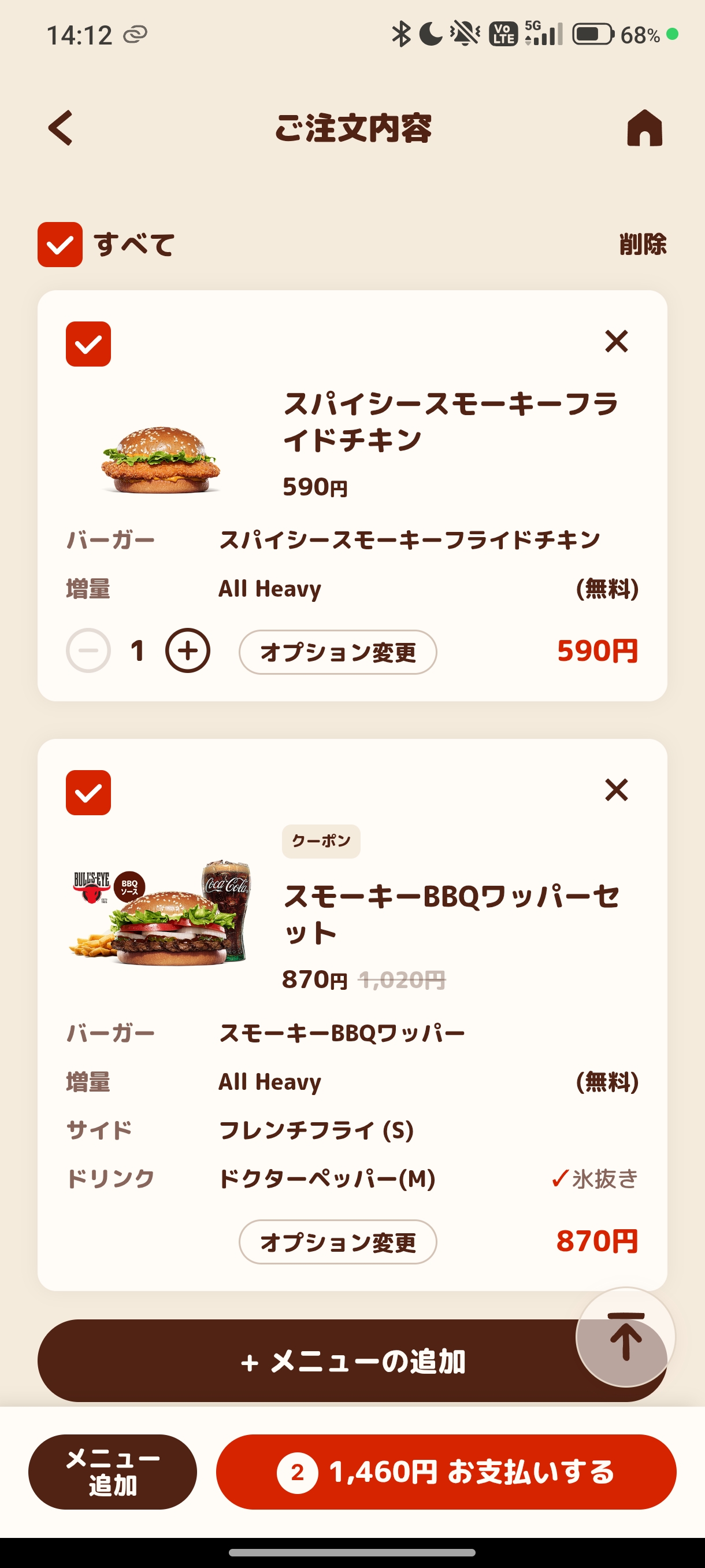Change options for スモーキーBBQワッパーセット
Image resolution: width=705 pixels, height=1568 pixels.
tap(337, 1242)
